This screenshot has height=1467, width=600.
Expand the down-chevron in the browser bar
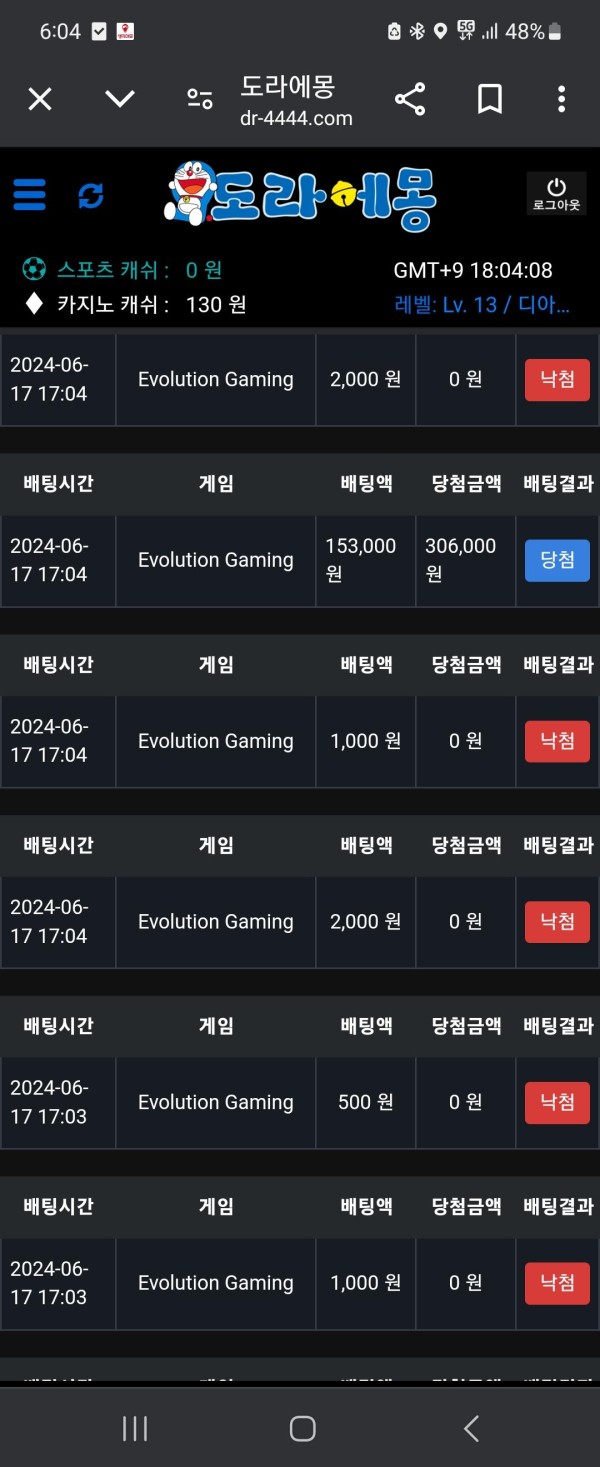tap(120, 99)
